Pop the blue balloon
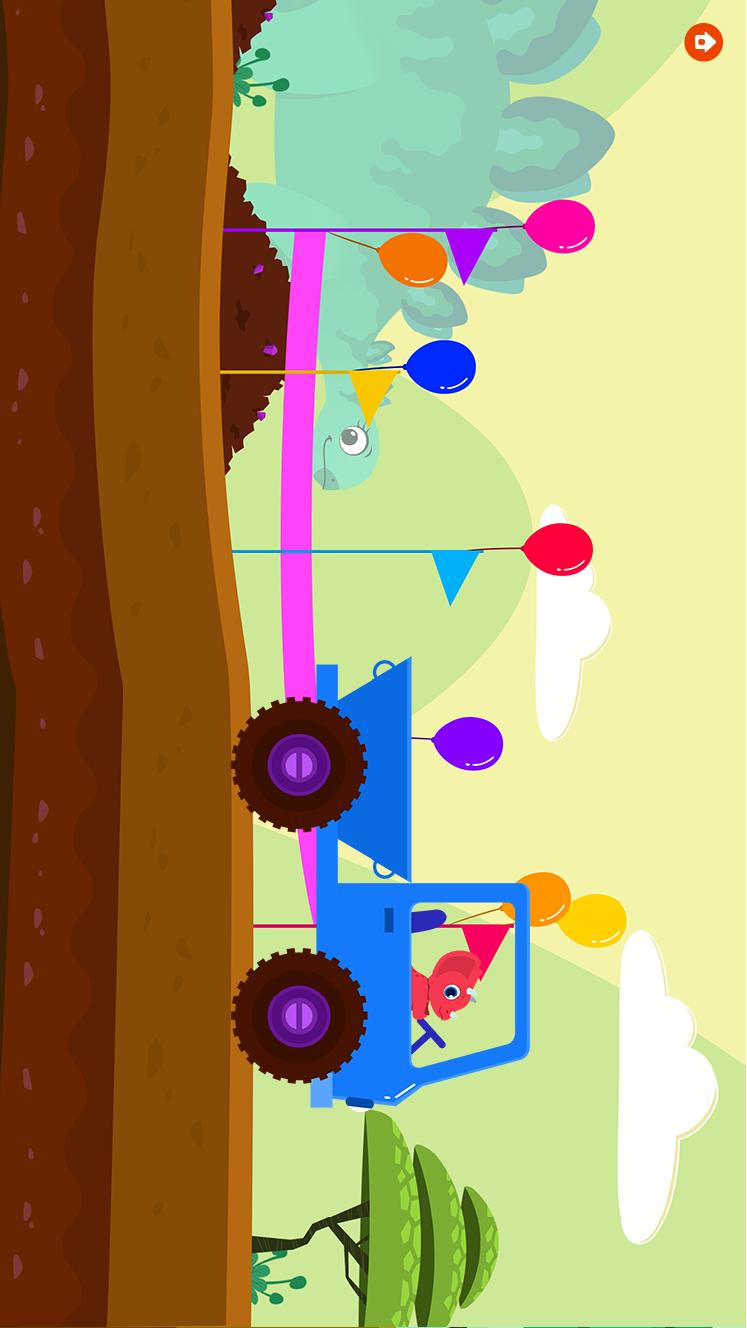The height and width of the screenshot is (1328, 747). point(441,366)
